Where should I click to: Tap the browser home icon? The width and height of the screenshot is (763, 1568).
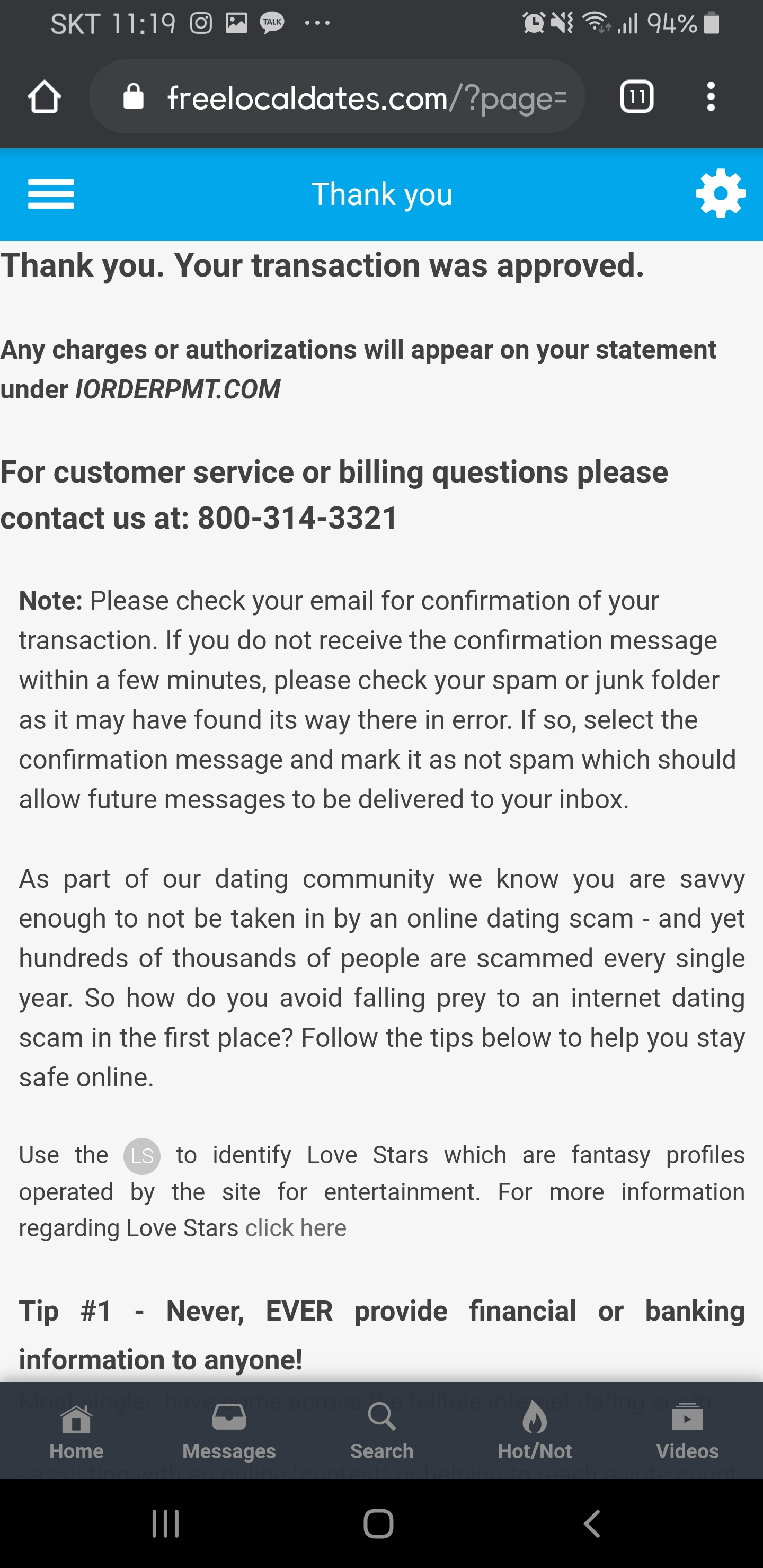pos(45,97)
